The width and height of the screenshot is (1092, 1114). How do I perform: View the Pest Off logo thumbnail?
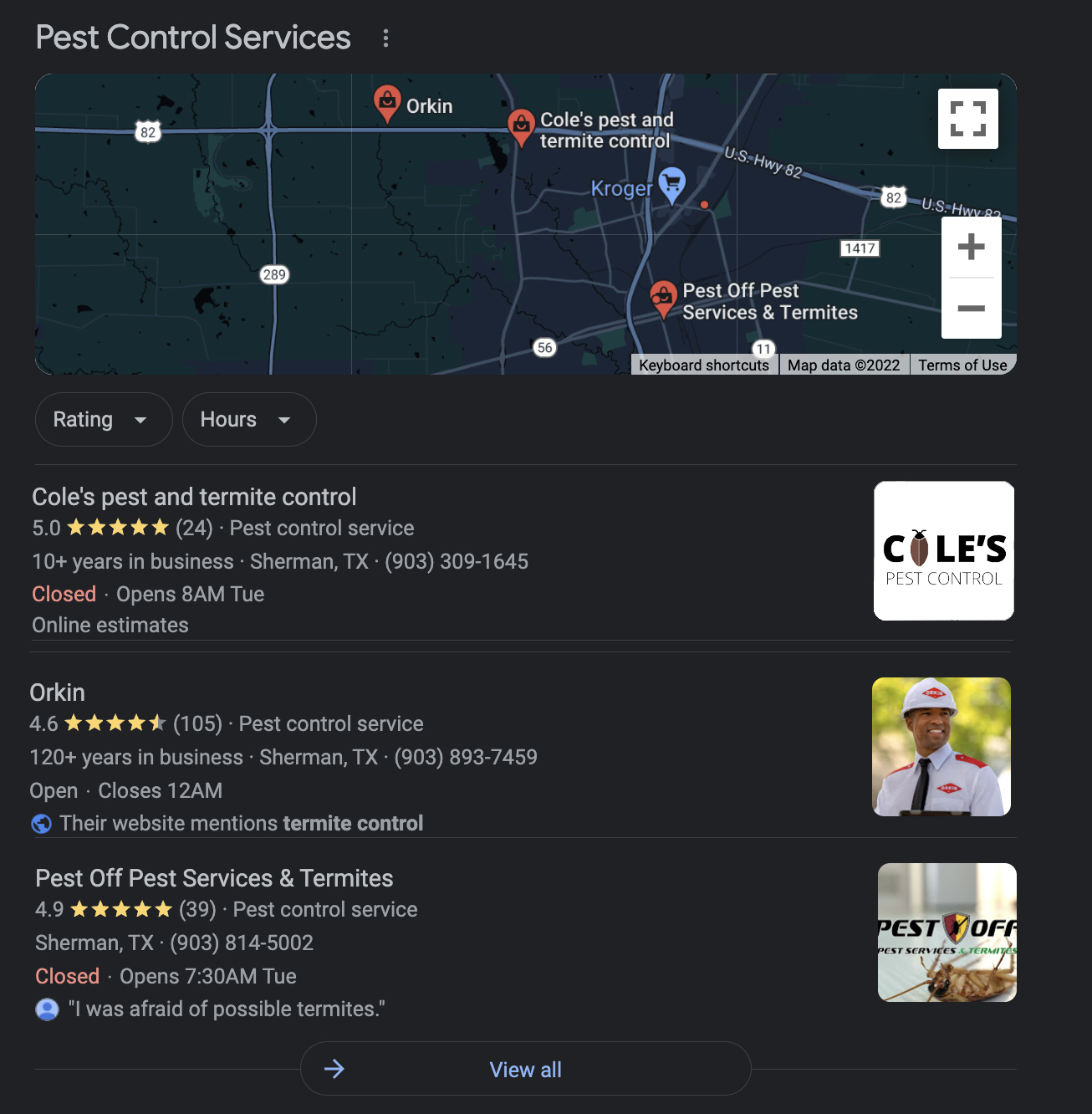click(x=947, y=933)
